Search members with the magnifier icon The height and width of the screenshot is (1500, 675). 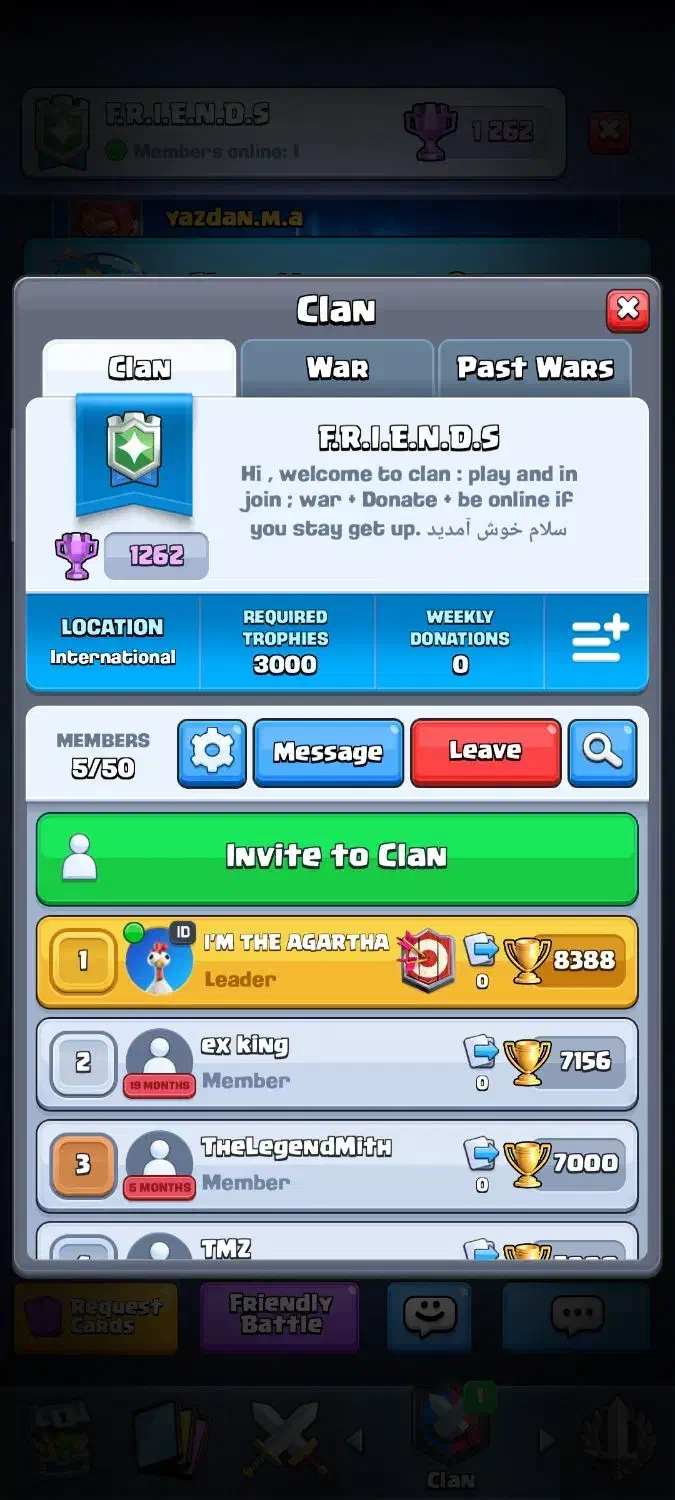(602, 752)
